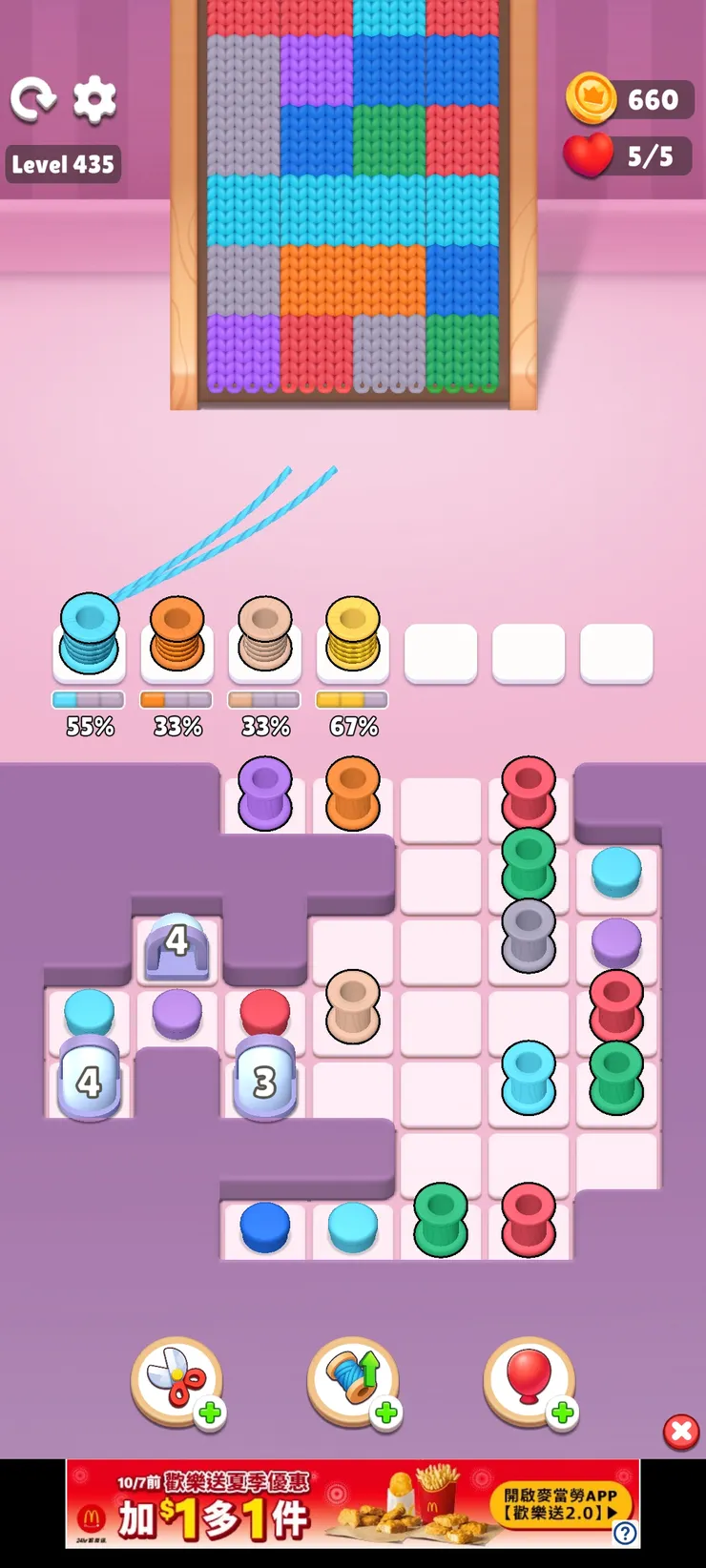Pick the beige spool on the board
The image size is (706, 1568).
click(x=353, y=1006)
